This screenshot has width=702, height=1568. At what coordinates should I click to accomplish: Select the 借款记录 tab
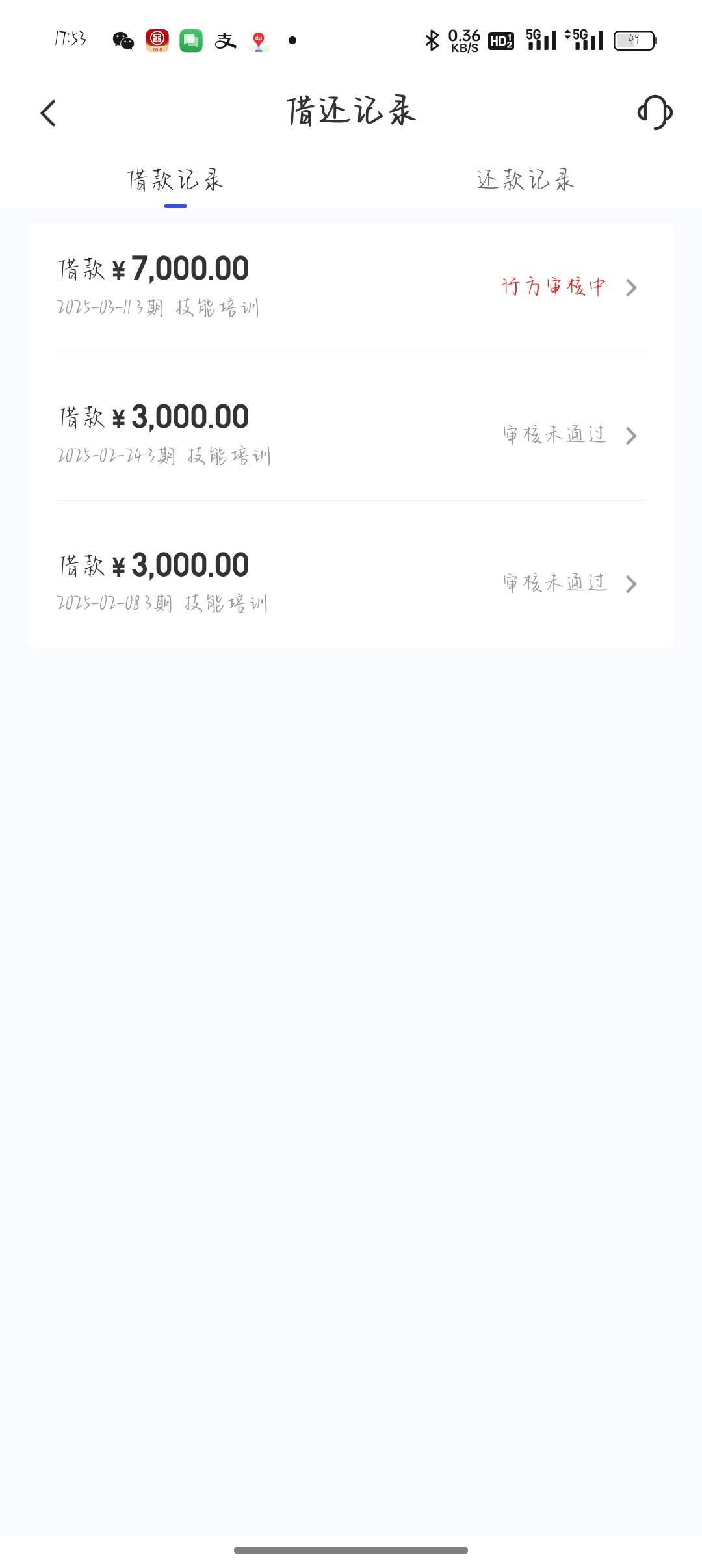click(175, 180)
